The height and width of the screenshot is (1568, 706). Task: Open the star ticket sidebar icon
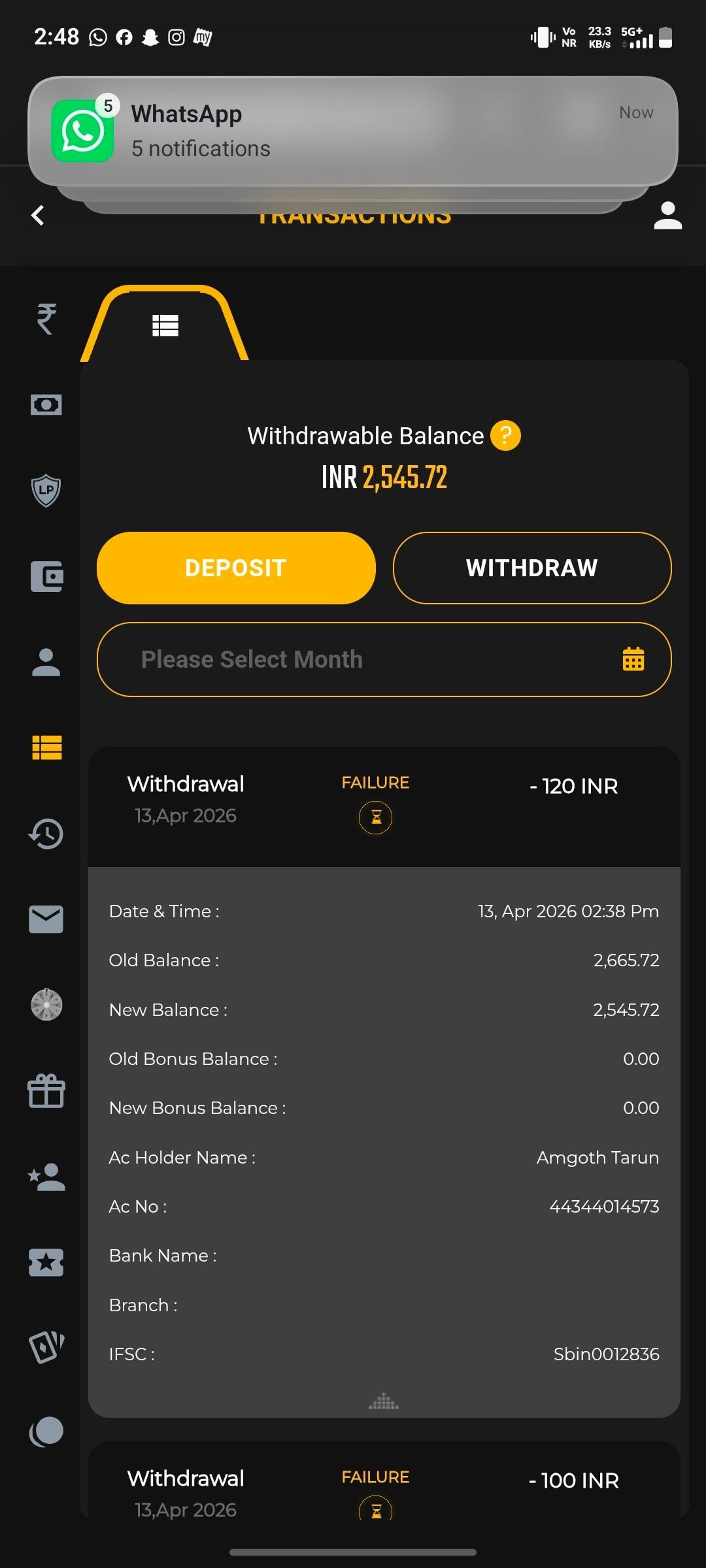(x=46, y=1262)
